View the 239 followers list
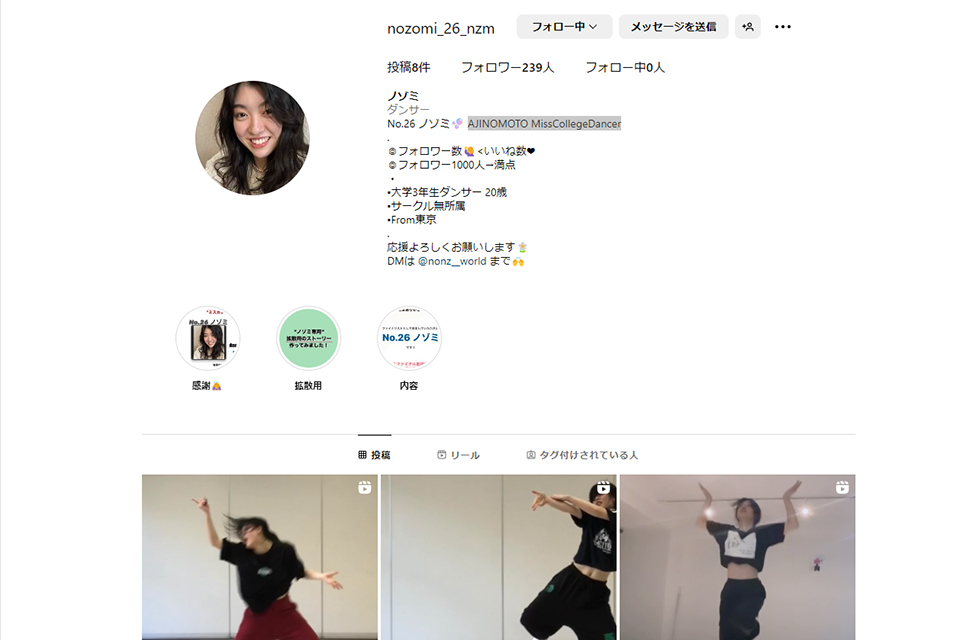960x640 pixels. tap(507, 68)
